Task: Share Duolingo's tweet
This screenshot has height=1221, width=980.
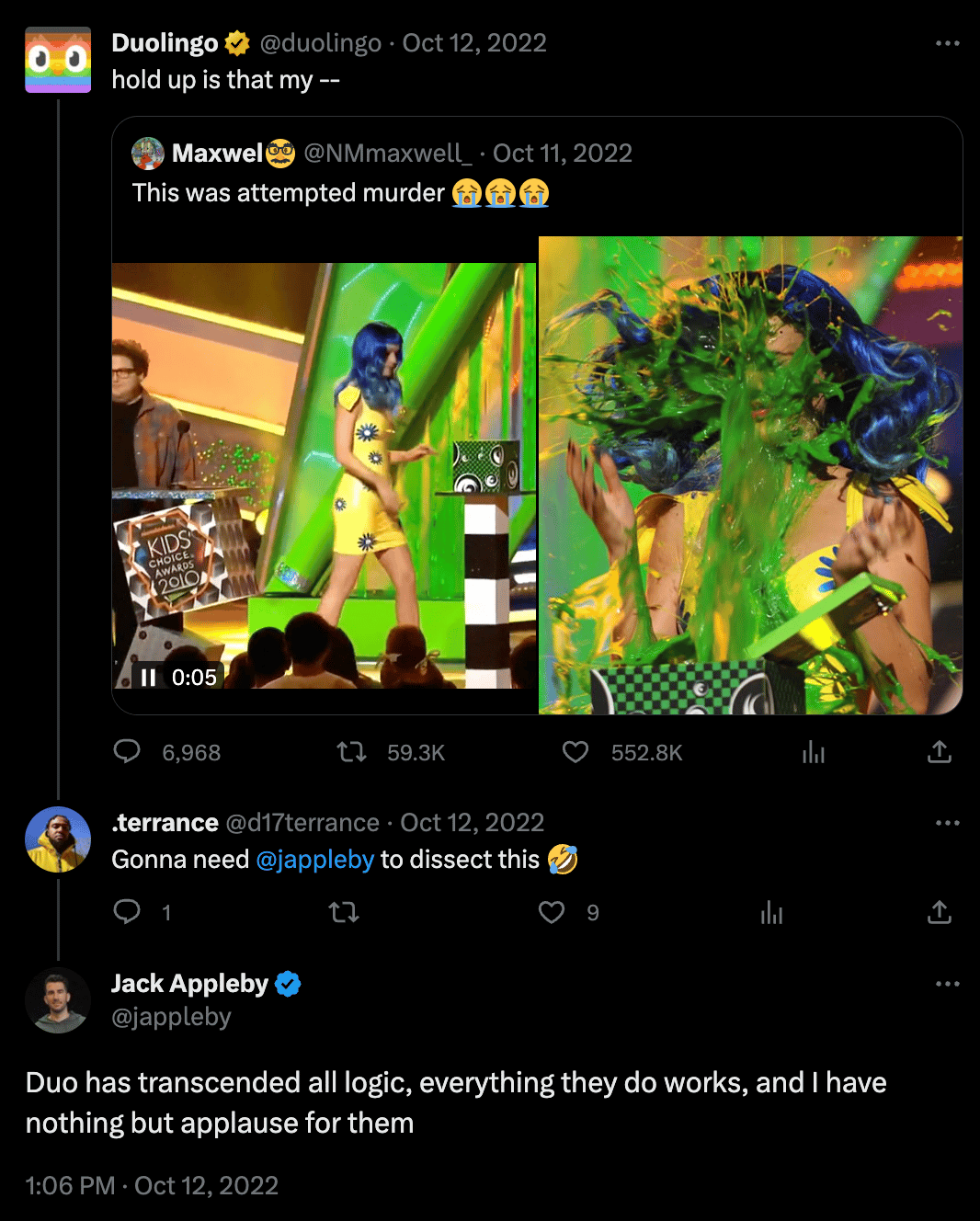Action: 939,753
